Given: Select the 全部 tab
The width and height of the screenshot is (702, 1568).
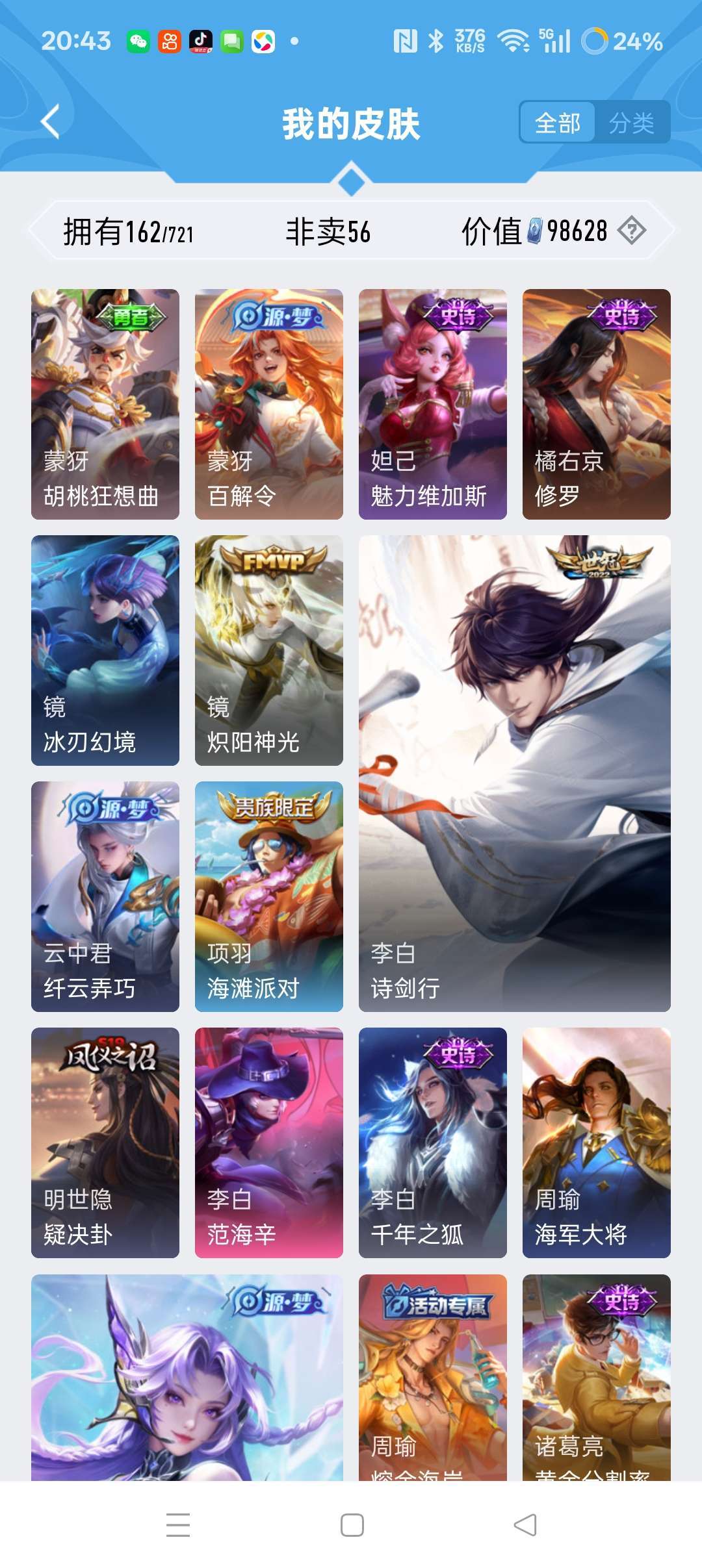Looking at the screenshot, I should (558, 123).
